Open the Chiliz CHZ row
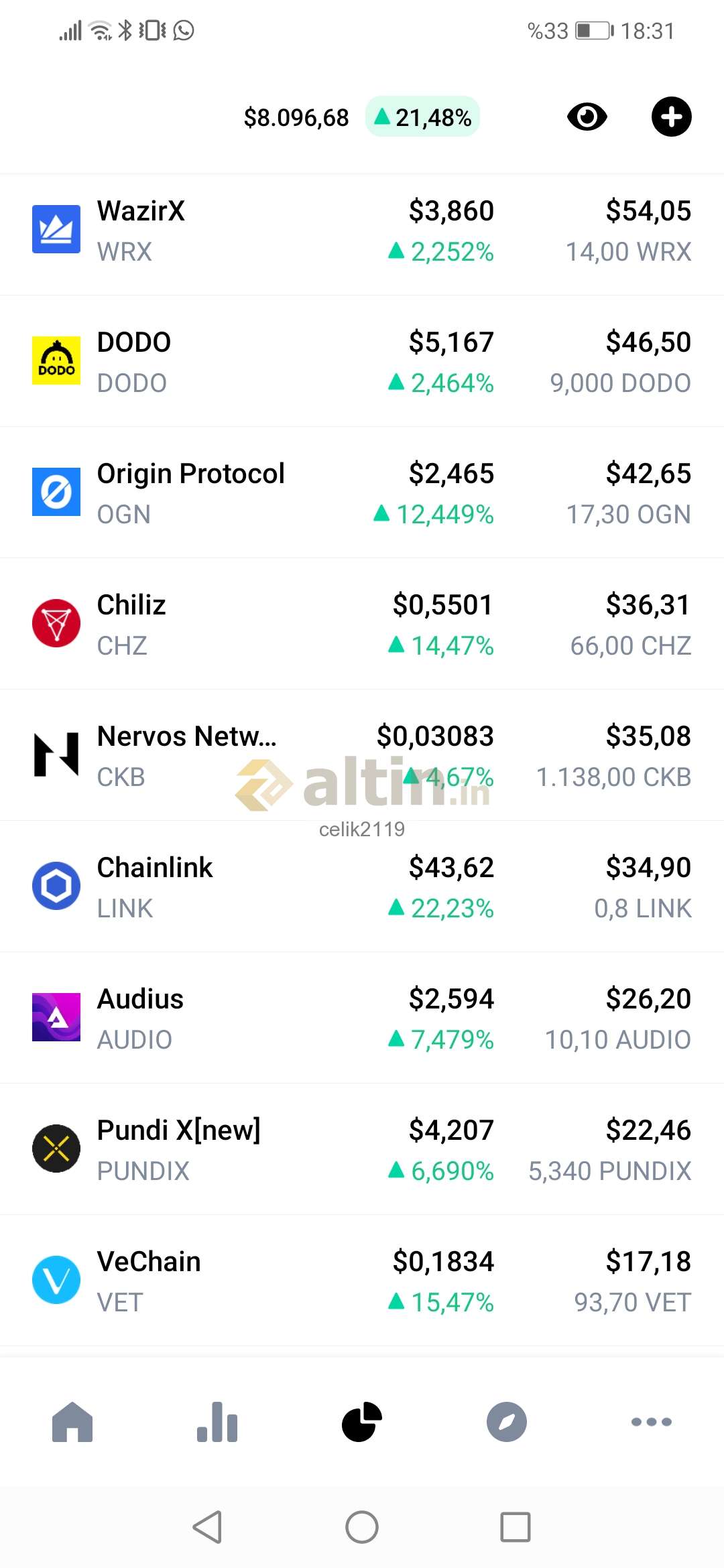 point(362,624)
